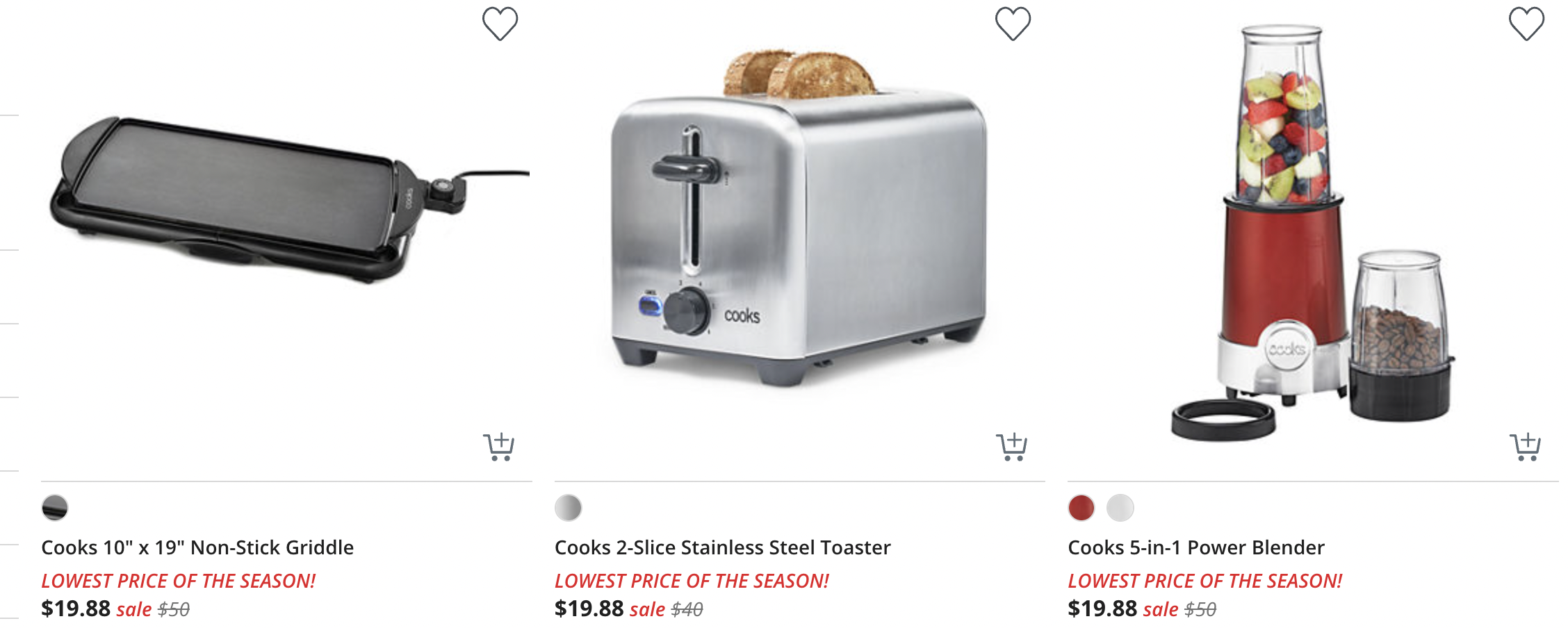
Task: Select the silver swatch for the toaster
Action: click(x=568, y=508)
